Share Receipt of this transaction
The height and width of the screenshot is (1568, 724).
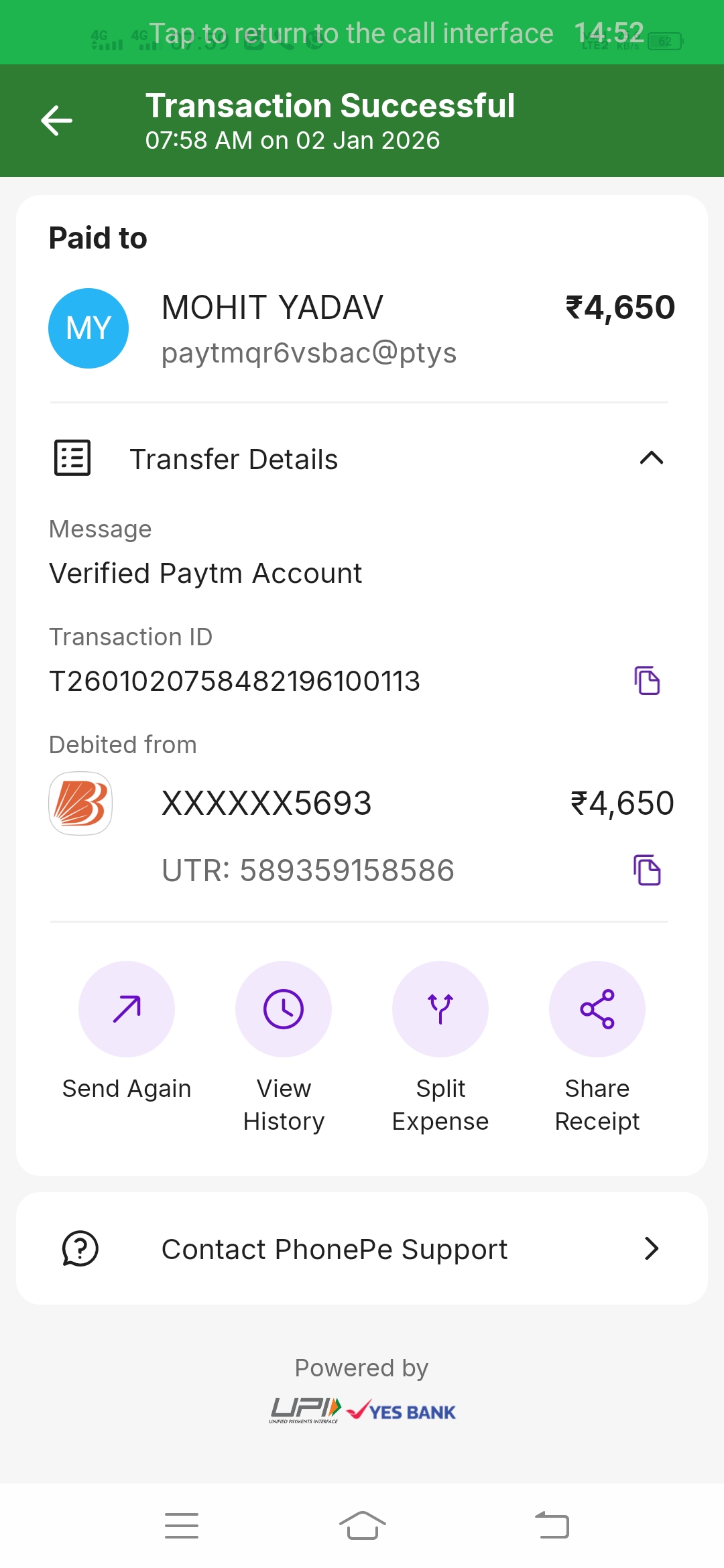coord(597,1009)
